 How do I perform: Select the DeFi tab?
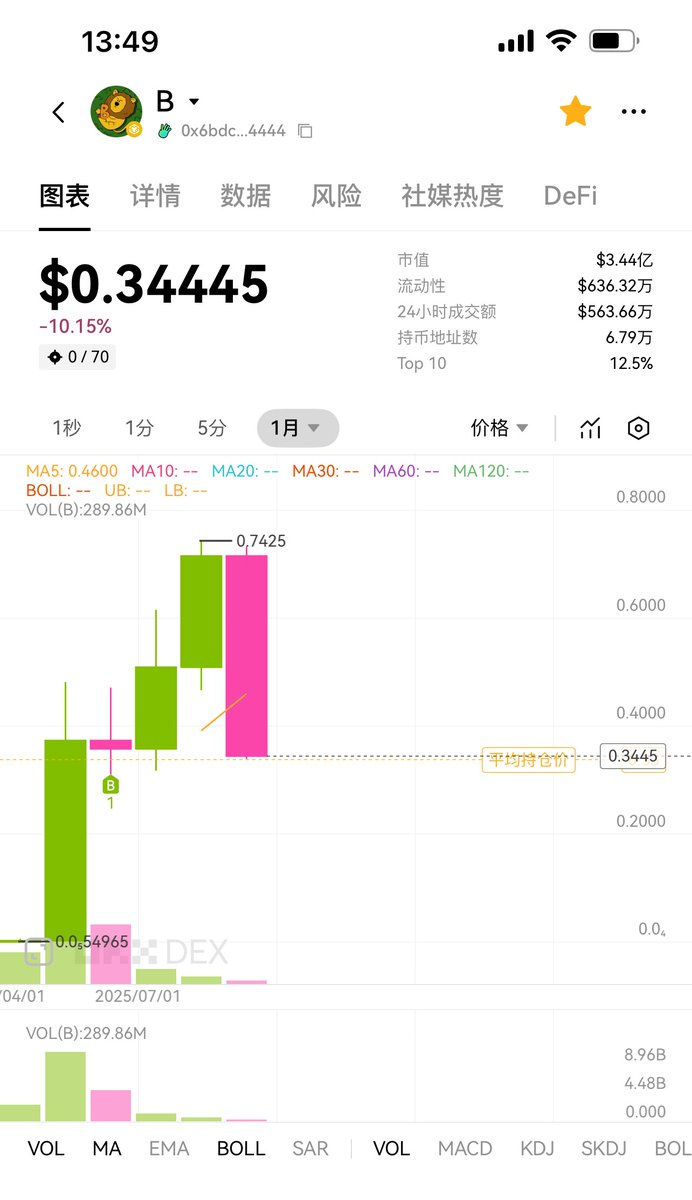[570, 196]
